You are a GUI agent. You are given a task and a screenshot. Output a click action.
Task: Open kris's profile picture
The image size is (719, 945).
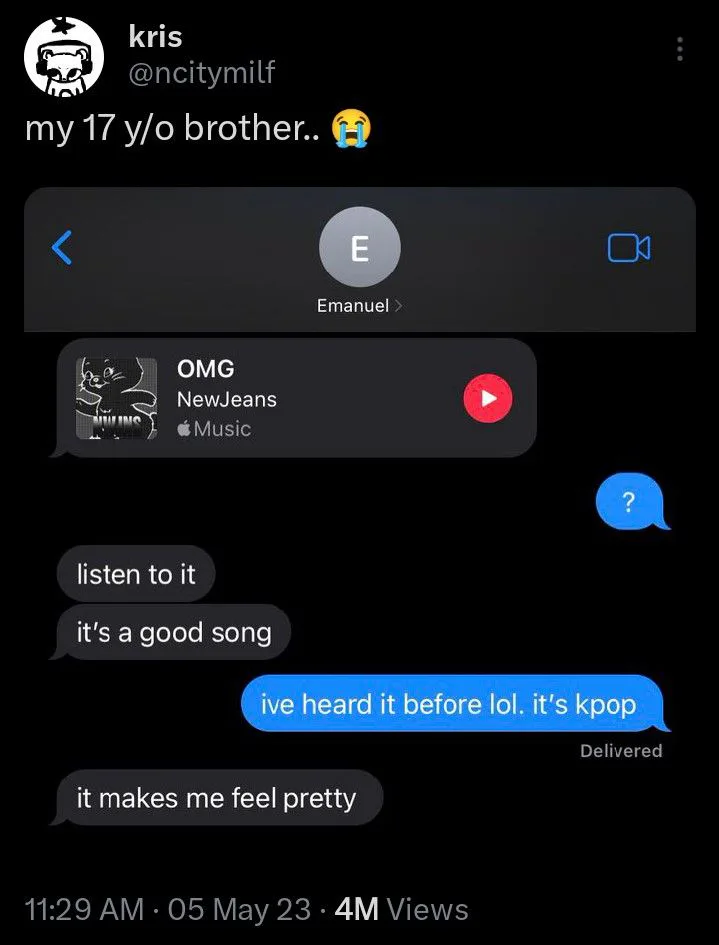click(64, 58)
